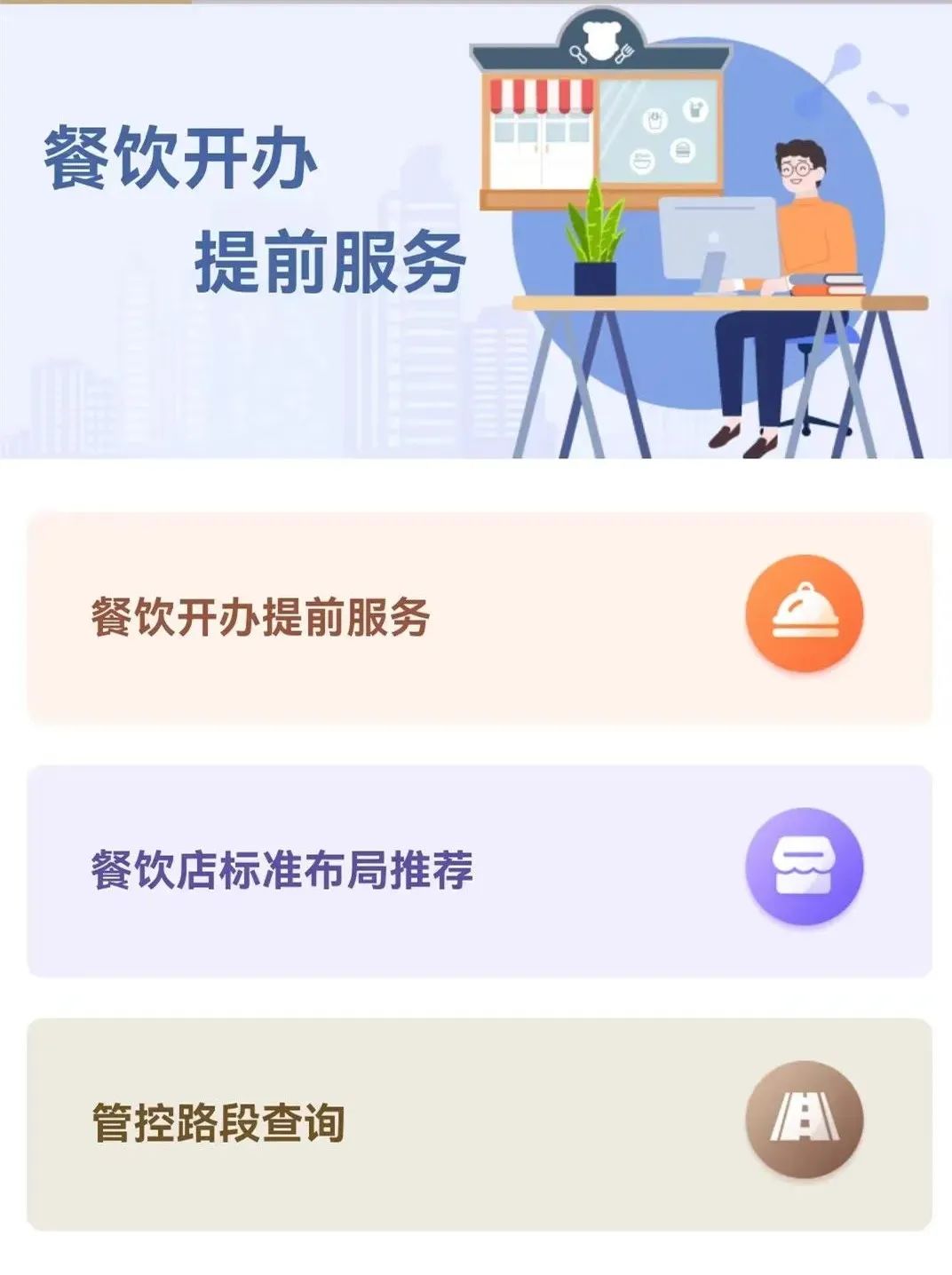952x1275 pixels.
Task: Select 餐饮店标准布局推荐 card
Action: (480, 870)
